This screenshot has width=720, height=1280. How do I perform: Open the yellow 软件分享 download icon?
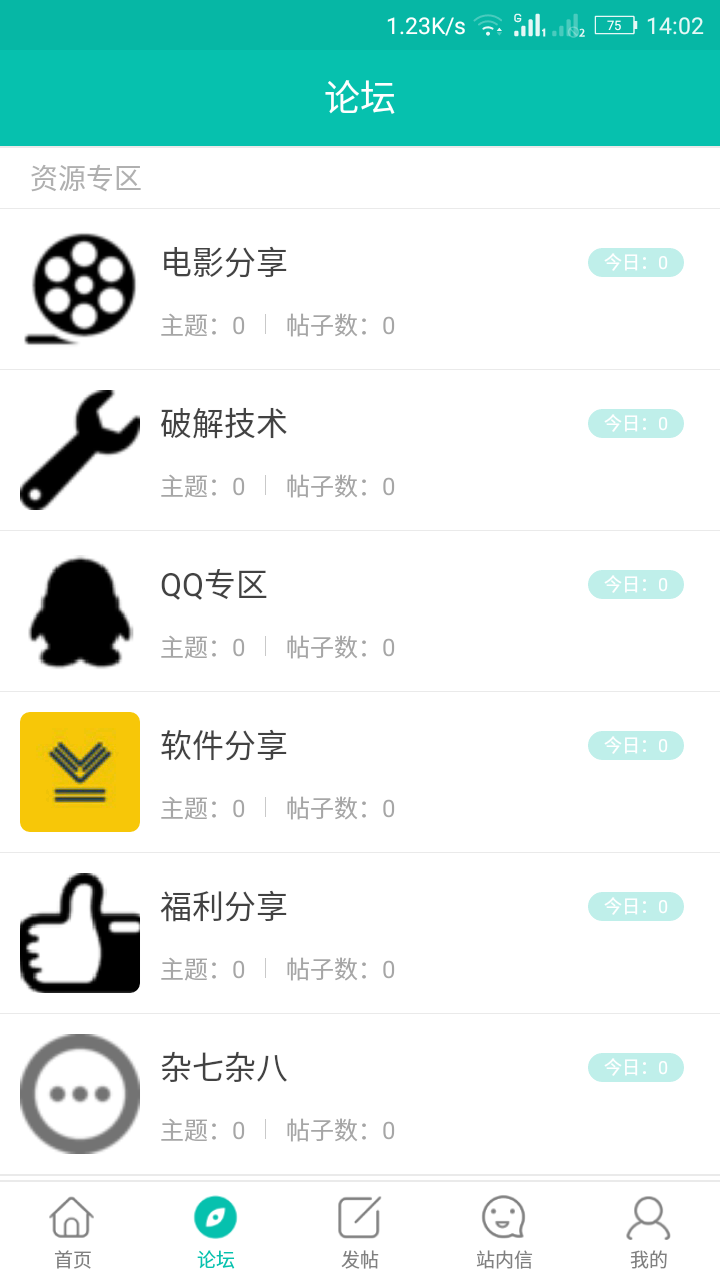coord(80,771)
